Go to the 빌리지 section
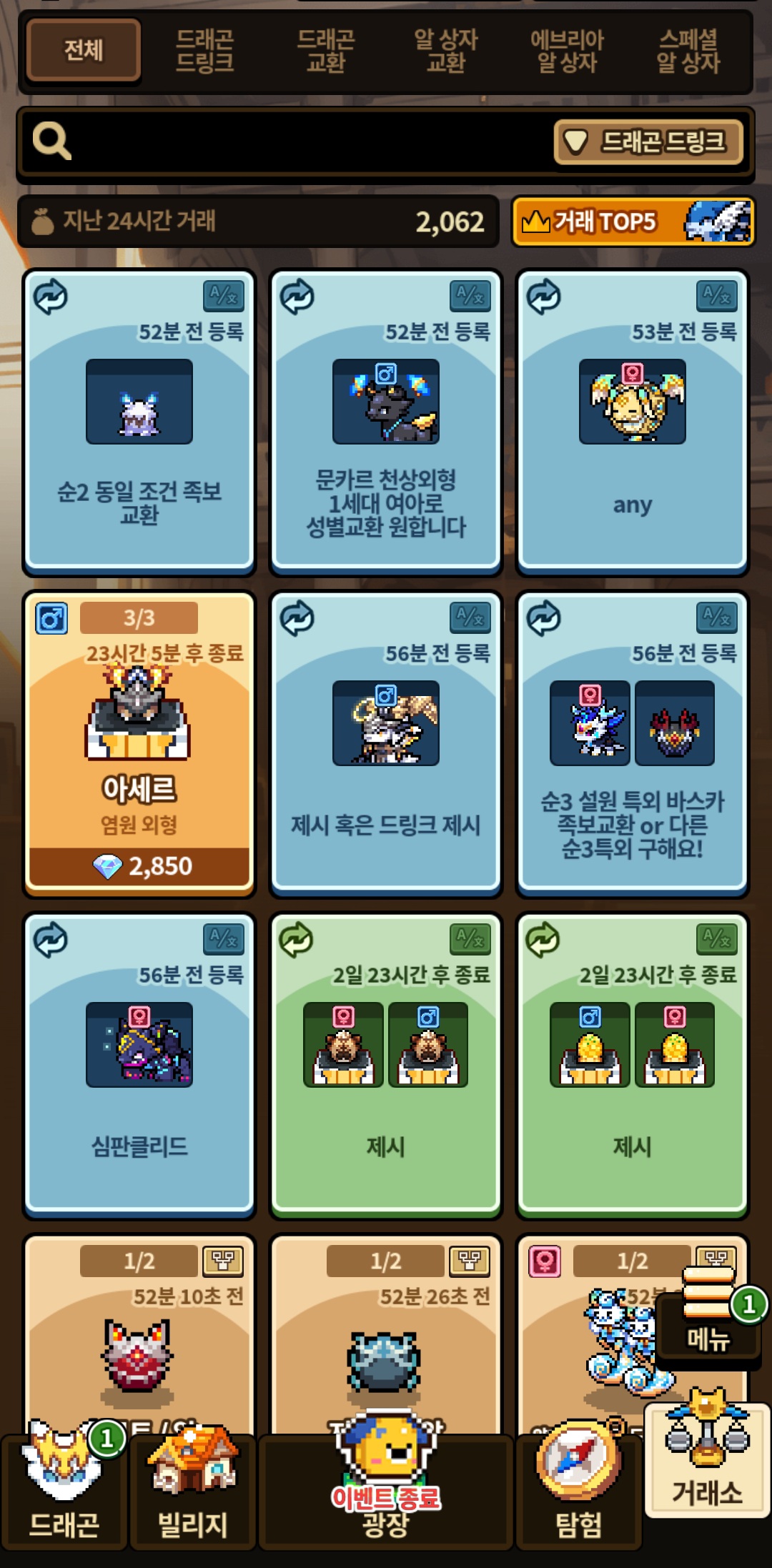This screenshot has height=1568, width=772. click(192, 1494)
